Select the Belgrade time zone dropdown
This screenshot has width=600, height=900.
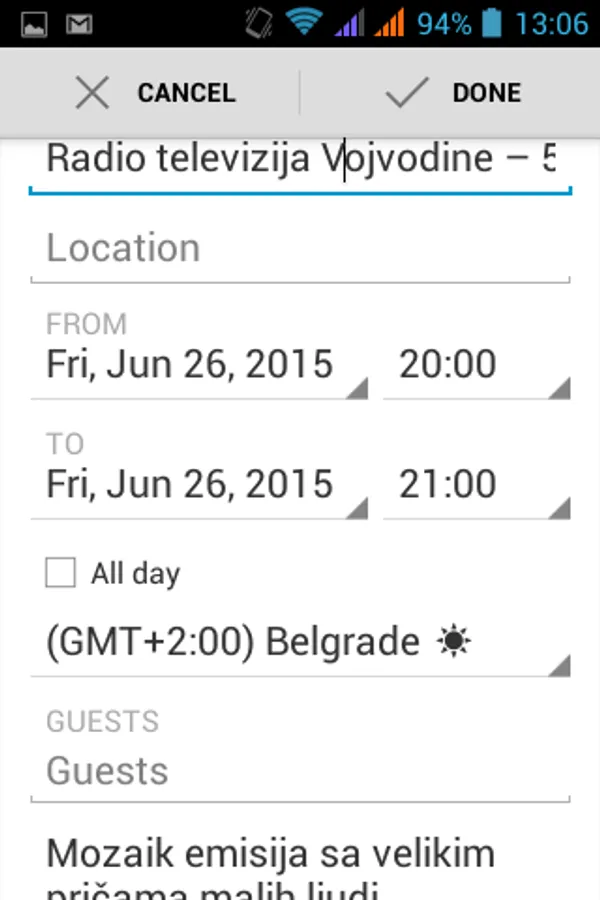click(x=300, y=642)
